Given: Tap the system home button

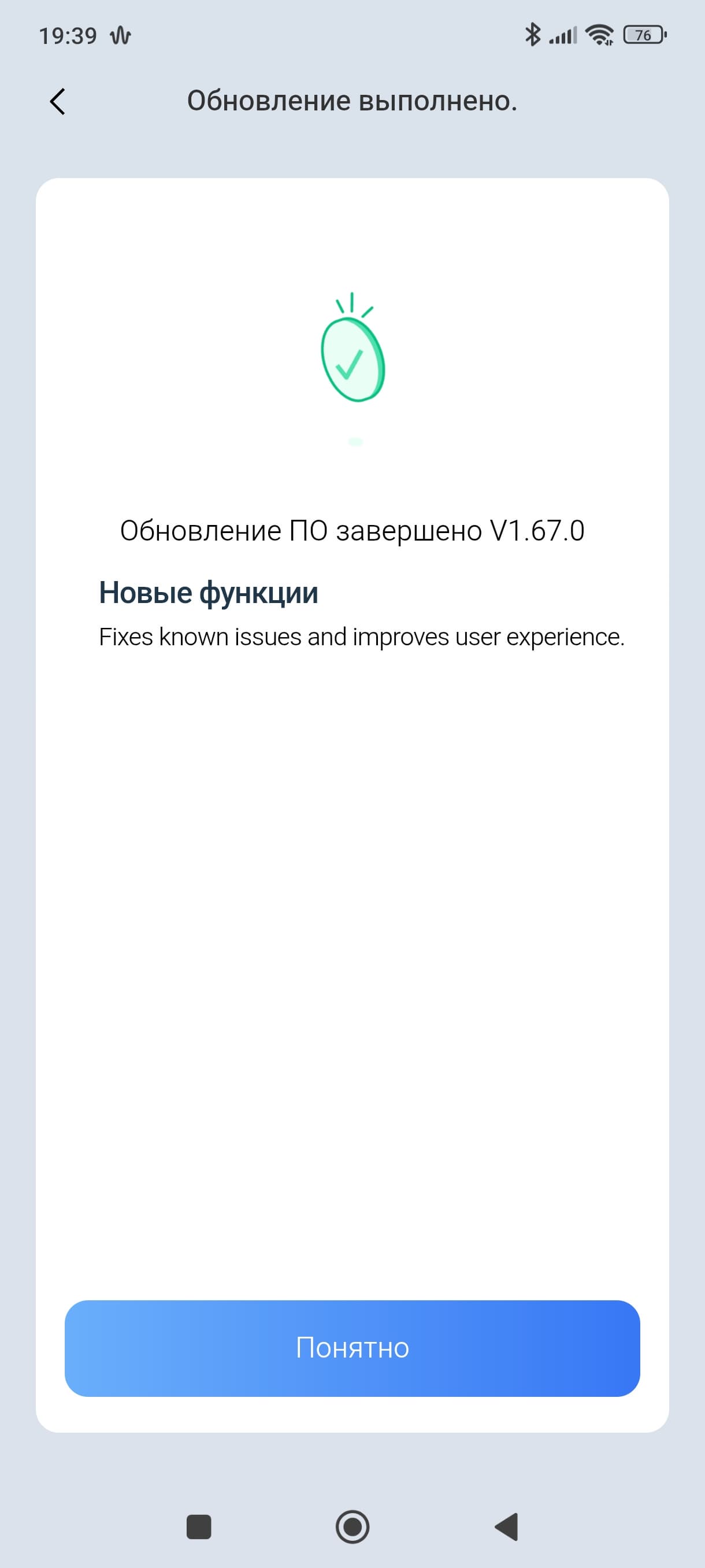Looking at the screenshot, I should click(352, 1526).
